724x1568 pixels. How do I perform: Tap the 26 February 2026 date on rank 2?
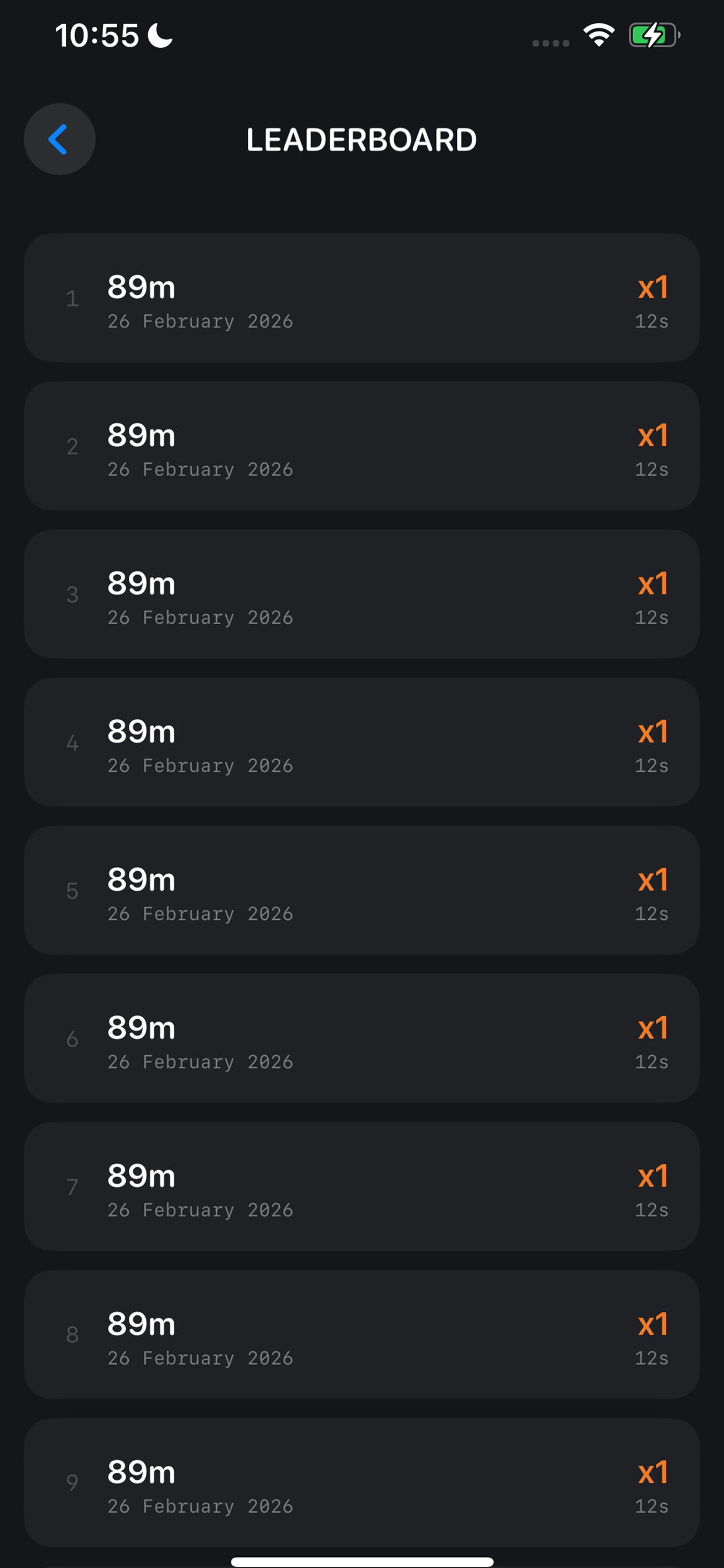pyautogui.click(x=201, y=470)
